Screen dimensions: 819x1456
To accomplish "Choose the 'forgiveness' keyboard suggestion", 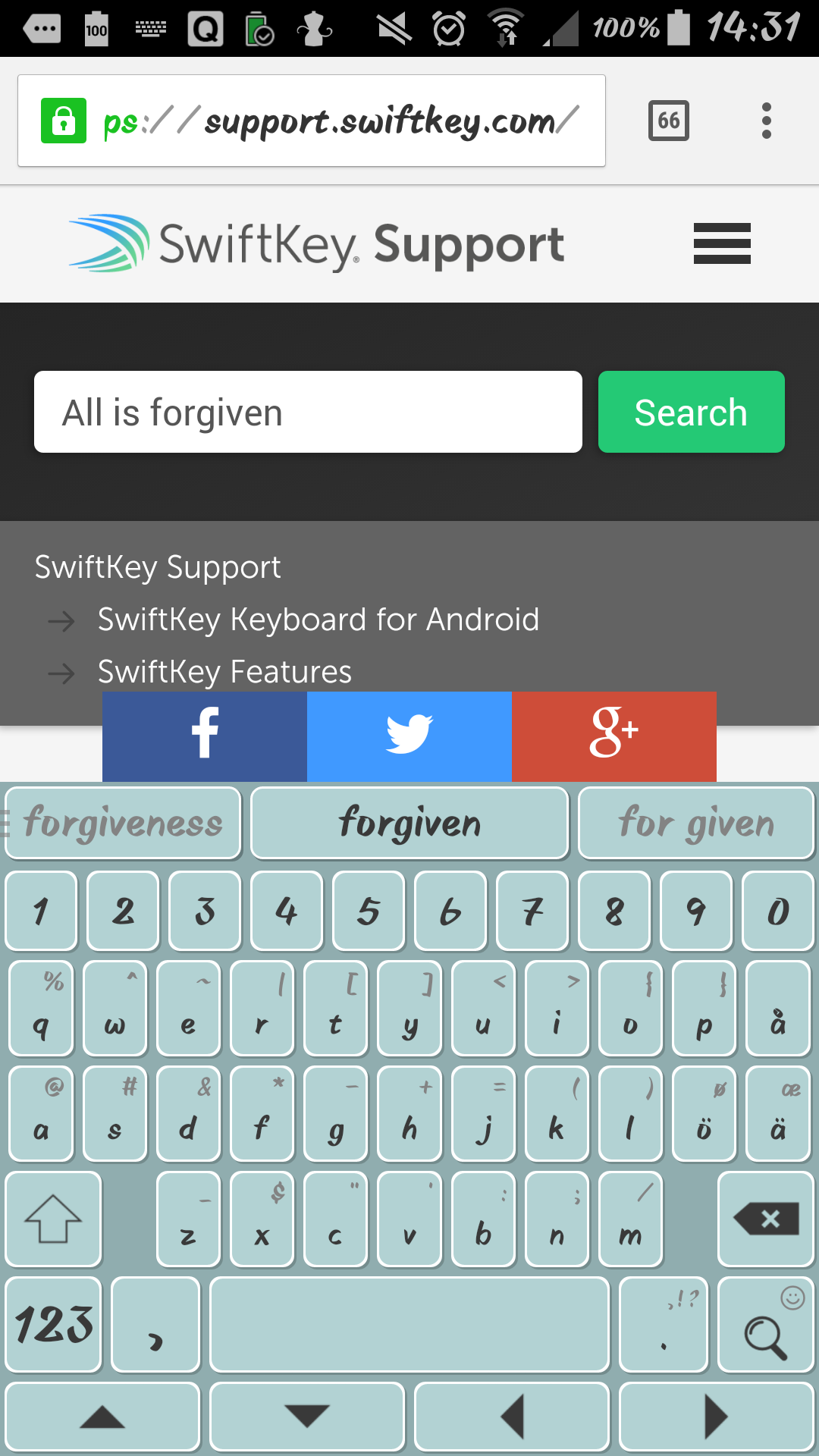I will click(123, 824).
